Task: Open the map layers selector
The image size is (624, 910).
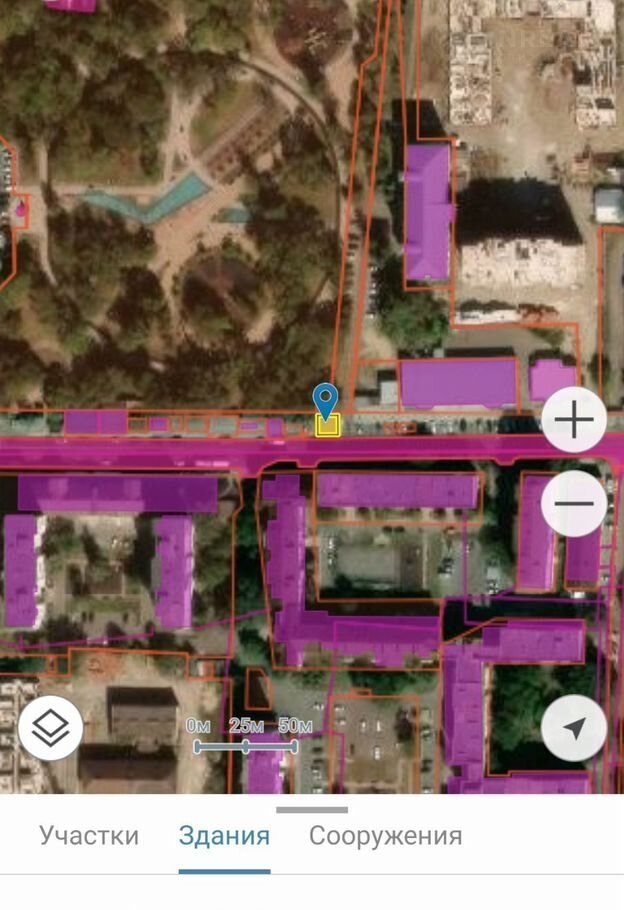Action: (x=51, y=727)
